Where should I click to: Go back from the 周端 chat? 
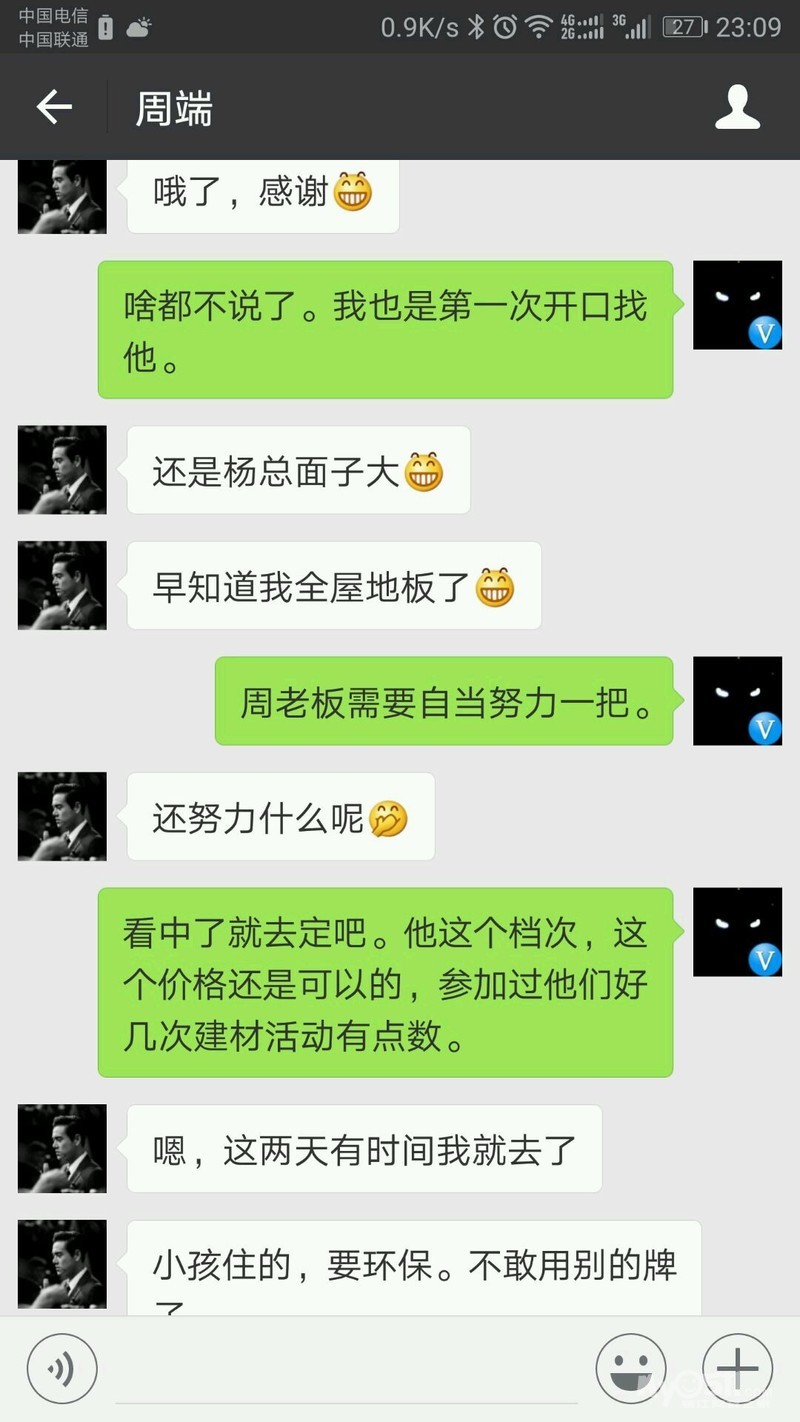click(x=54, y=107)
